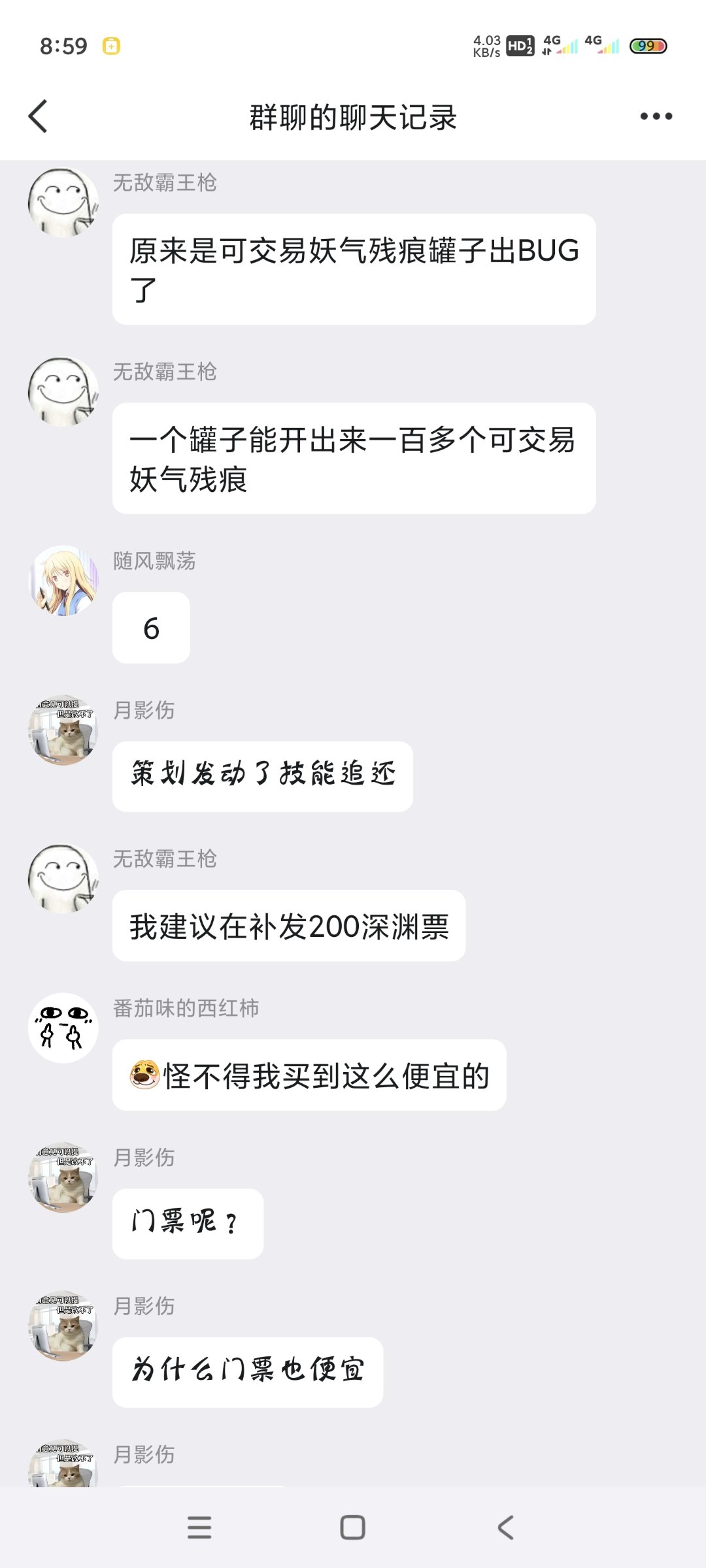The height and width of the screenshot is (1568, 706).
Task: Open 番茄味的西红柿's avatar
Action: coord(63,1028)
